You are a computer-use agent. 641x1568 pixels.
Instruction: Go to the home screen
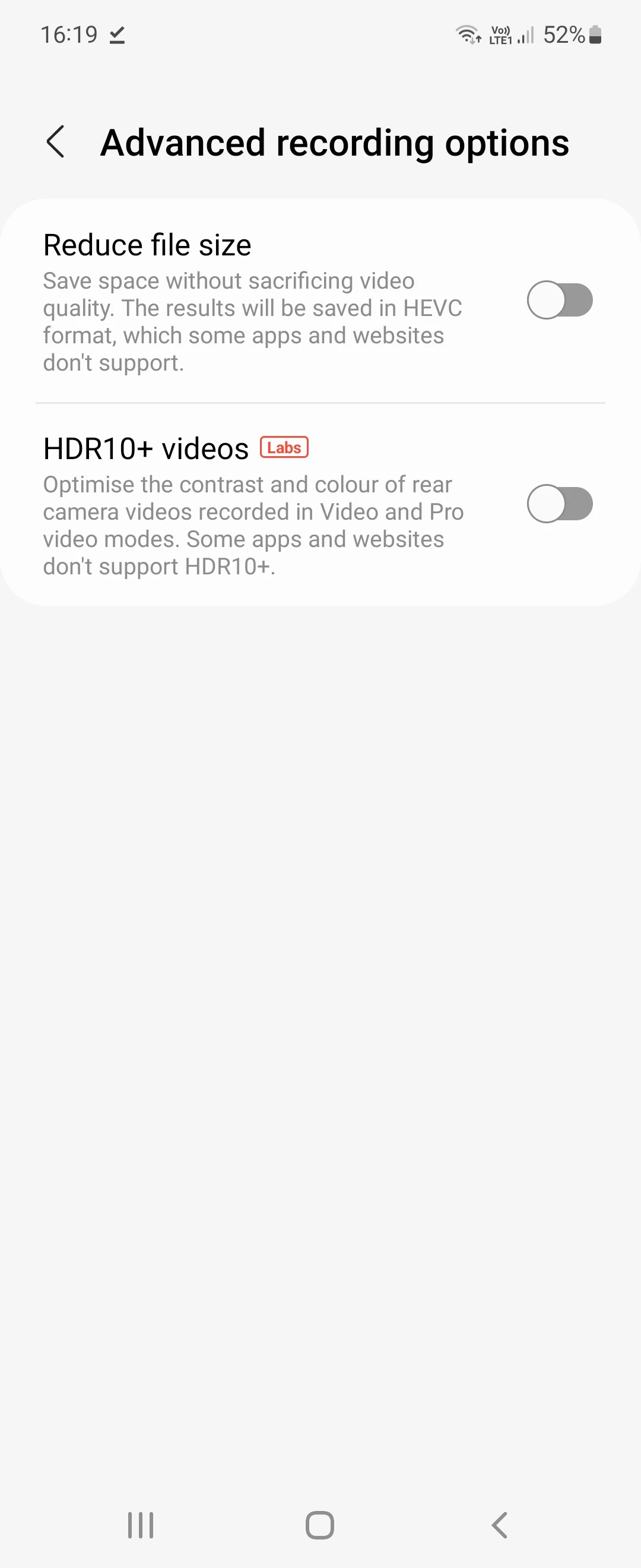(320, 1525)
